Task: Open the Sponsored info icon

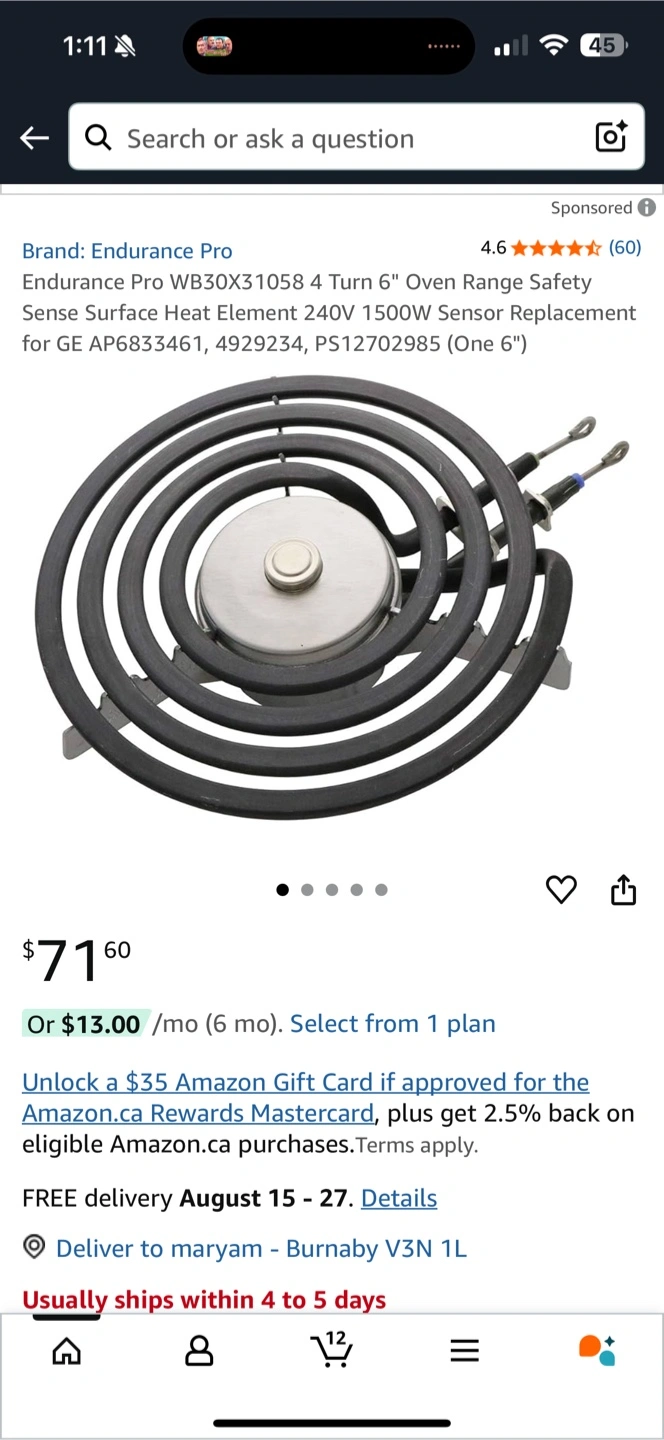Action: (647, 208)
